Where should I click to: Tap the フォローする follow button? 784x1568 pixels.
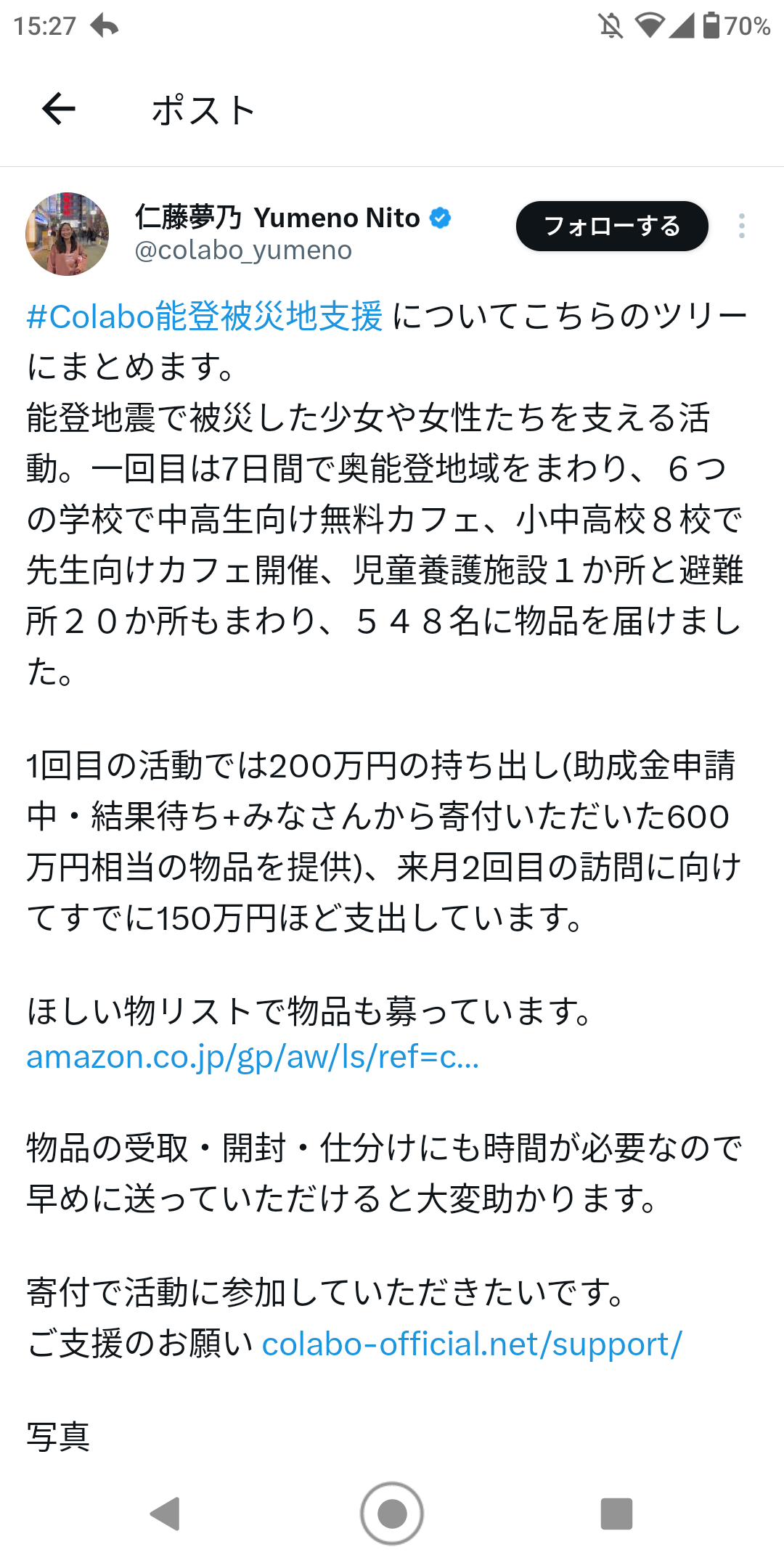coord(612,226)
